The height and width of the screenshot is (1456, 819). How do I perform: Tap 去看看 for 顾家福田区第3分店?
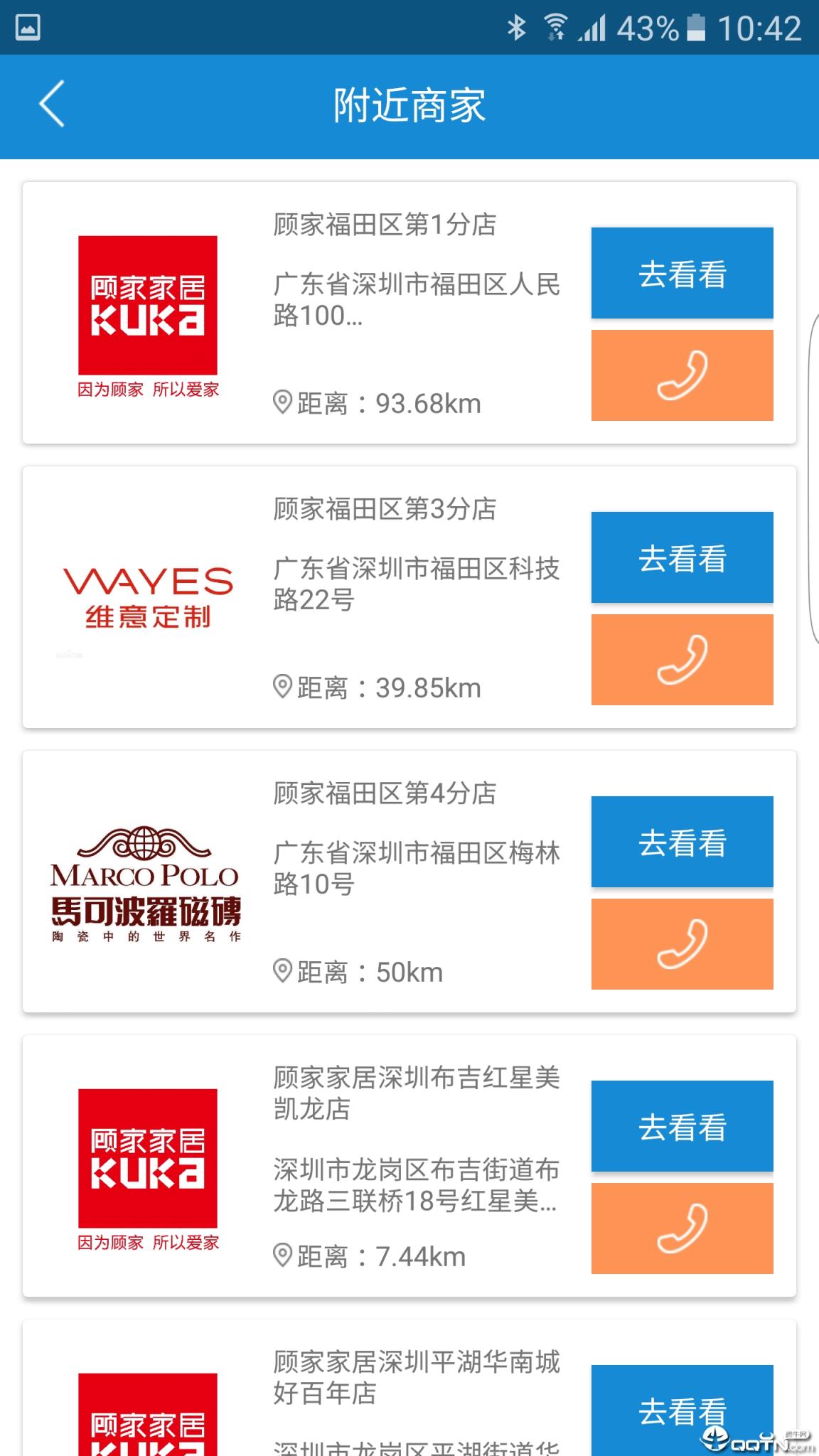(x=682, y=557)
